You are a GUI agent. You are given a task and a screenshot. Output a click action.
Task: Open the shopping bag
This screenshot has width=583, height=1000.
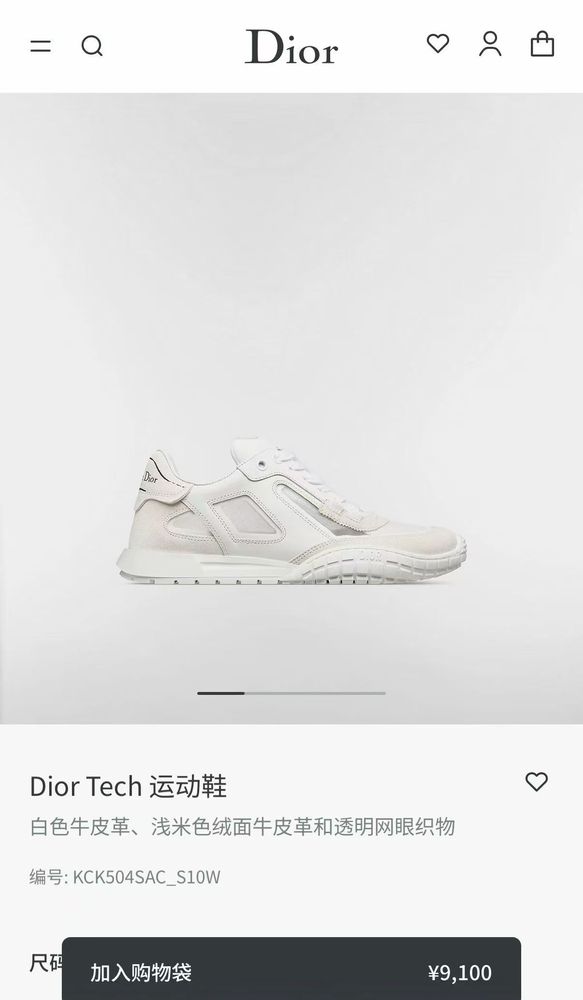[542, 44]
